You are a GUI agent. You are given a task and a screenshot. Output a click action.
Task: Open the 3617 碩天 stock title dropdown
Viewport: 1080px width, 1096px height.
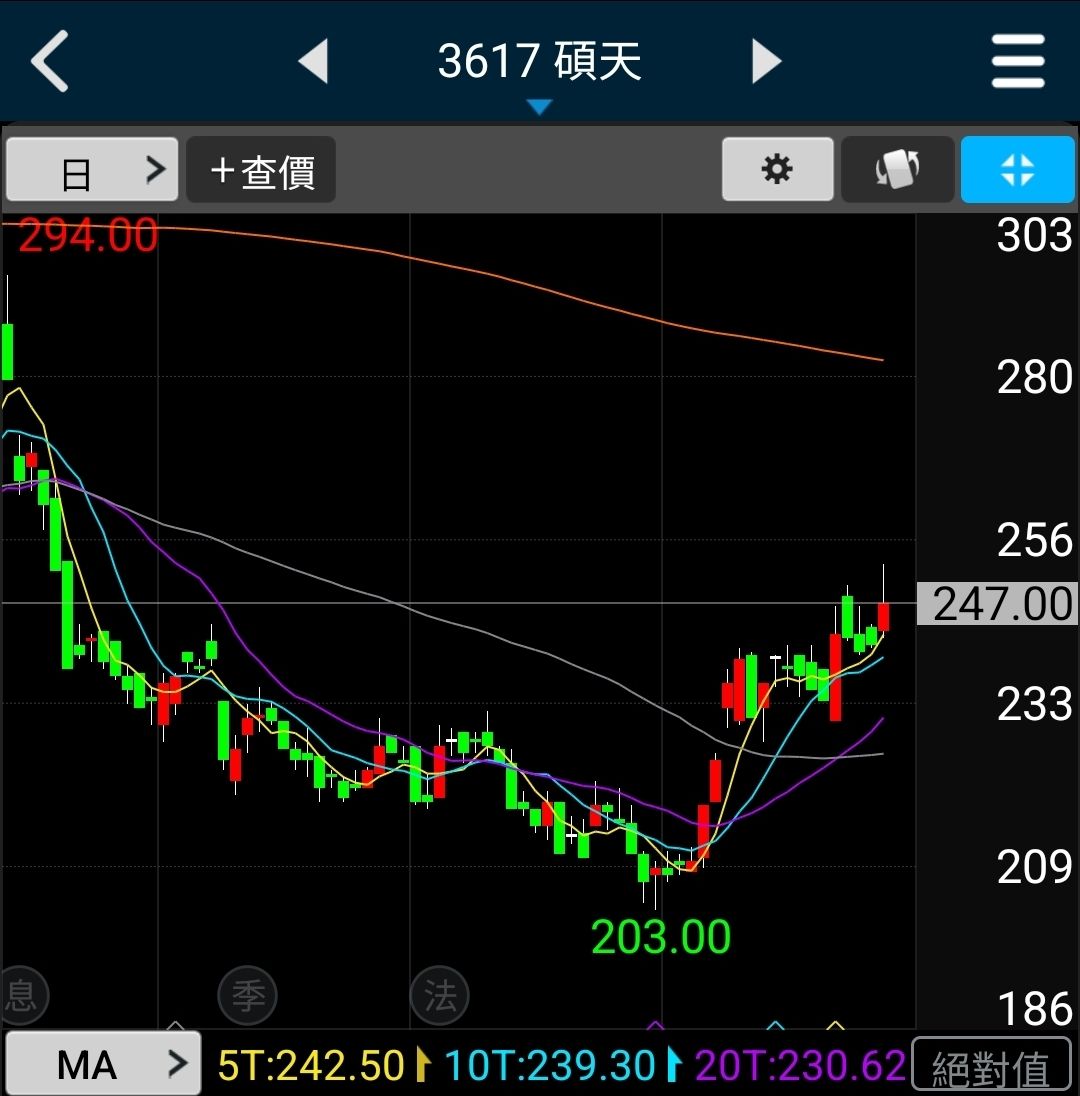point(540,68)
